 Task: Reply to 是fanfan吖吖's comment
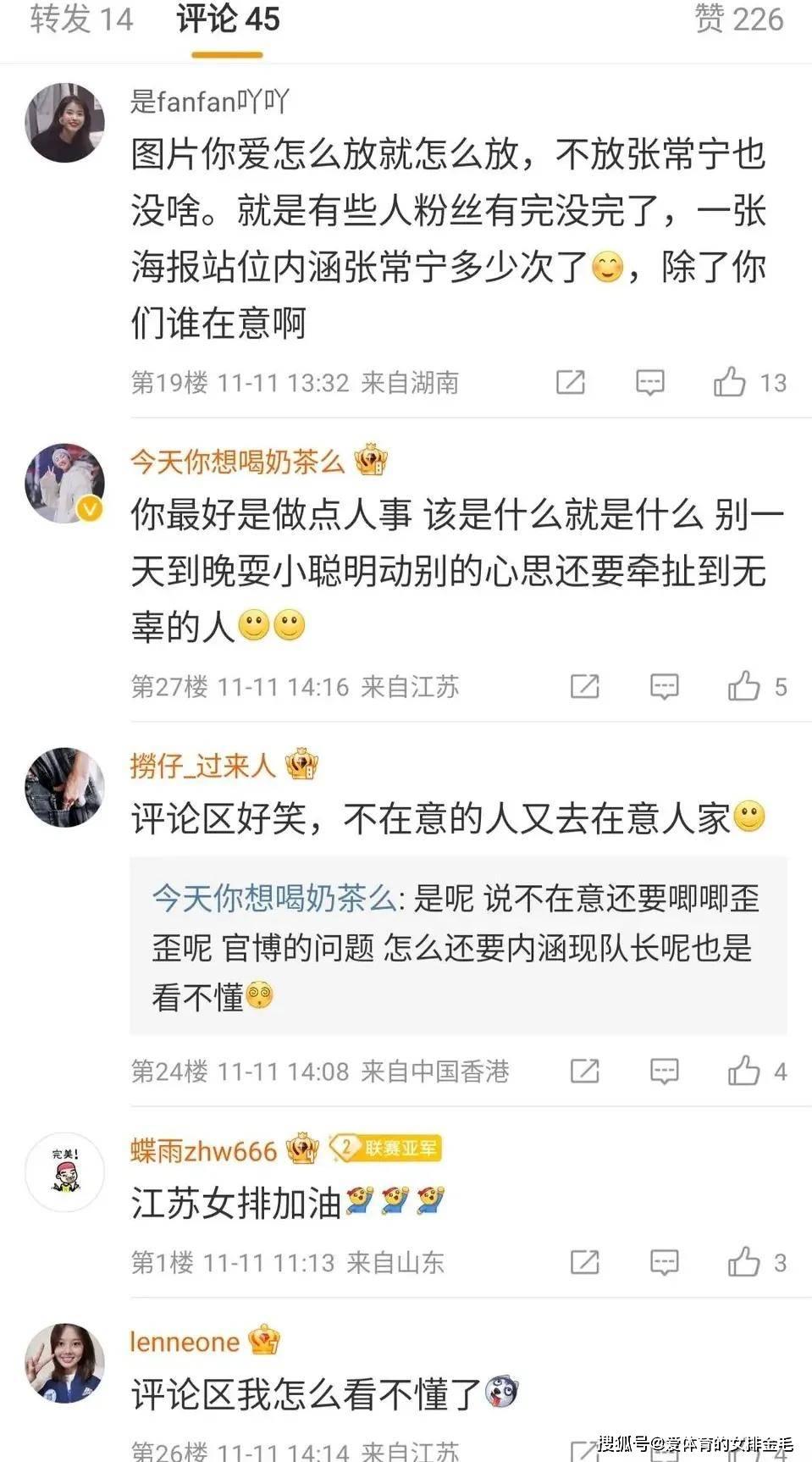click(x=649, y=382)
